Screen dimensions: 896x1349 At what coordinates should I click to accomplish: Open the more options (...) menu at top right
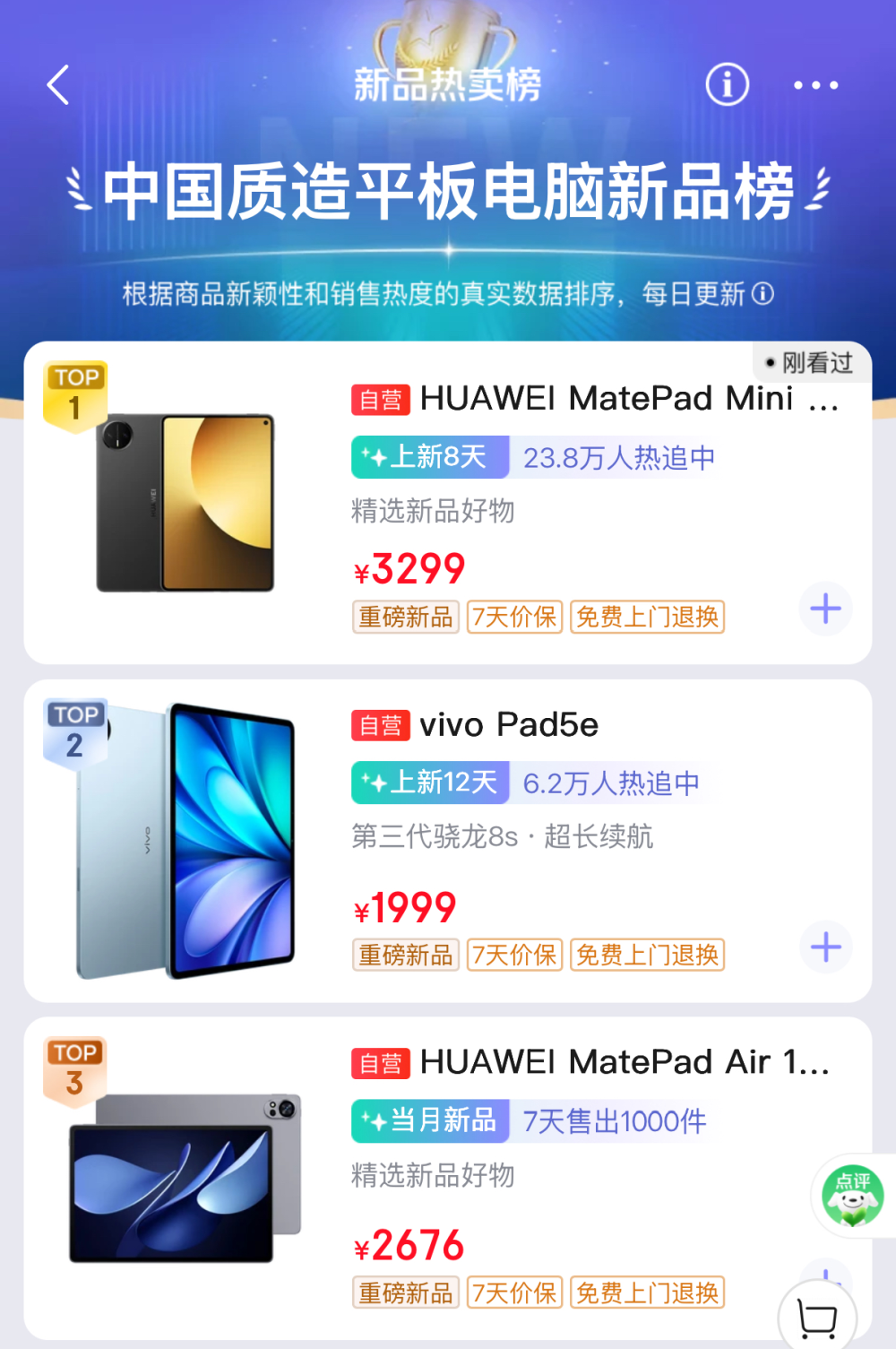814,85
